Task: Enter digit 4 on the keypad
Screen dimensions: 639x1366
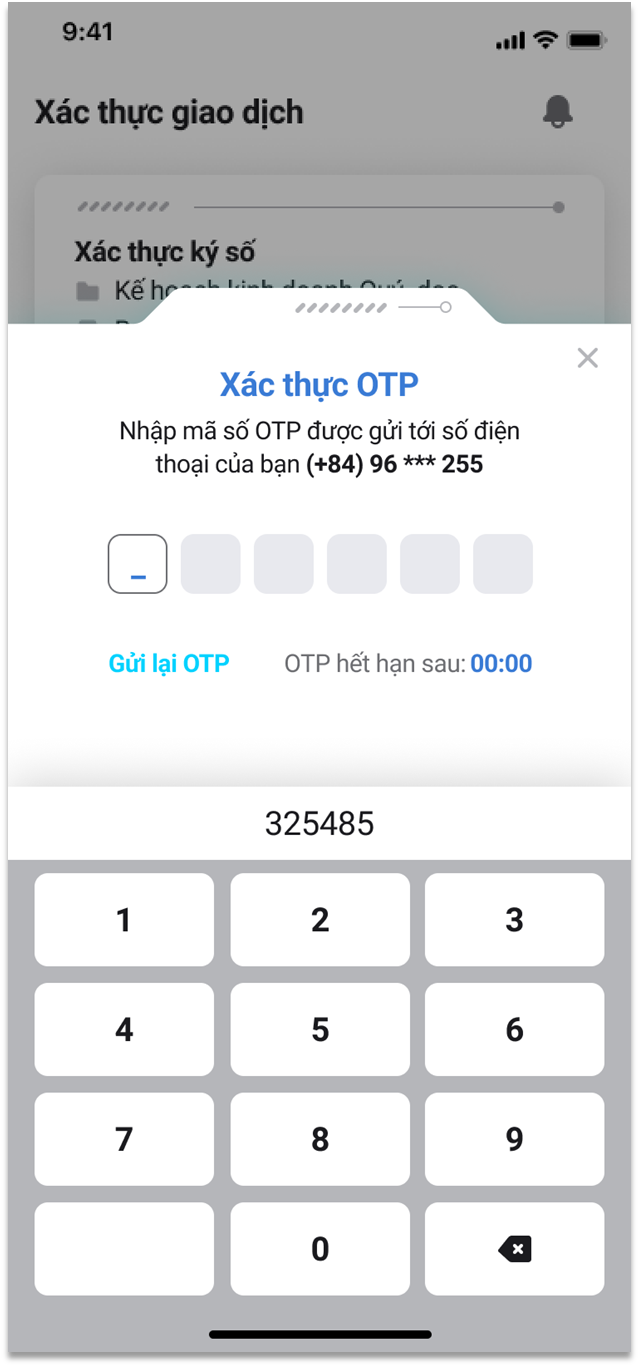Action: [x=124, y=1029]
